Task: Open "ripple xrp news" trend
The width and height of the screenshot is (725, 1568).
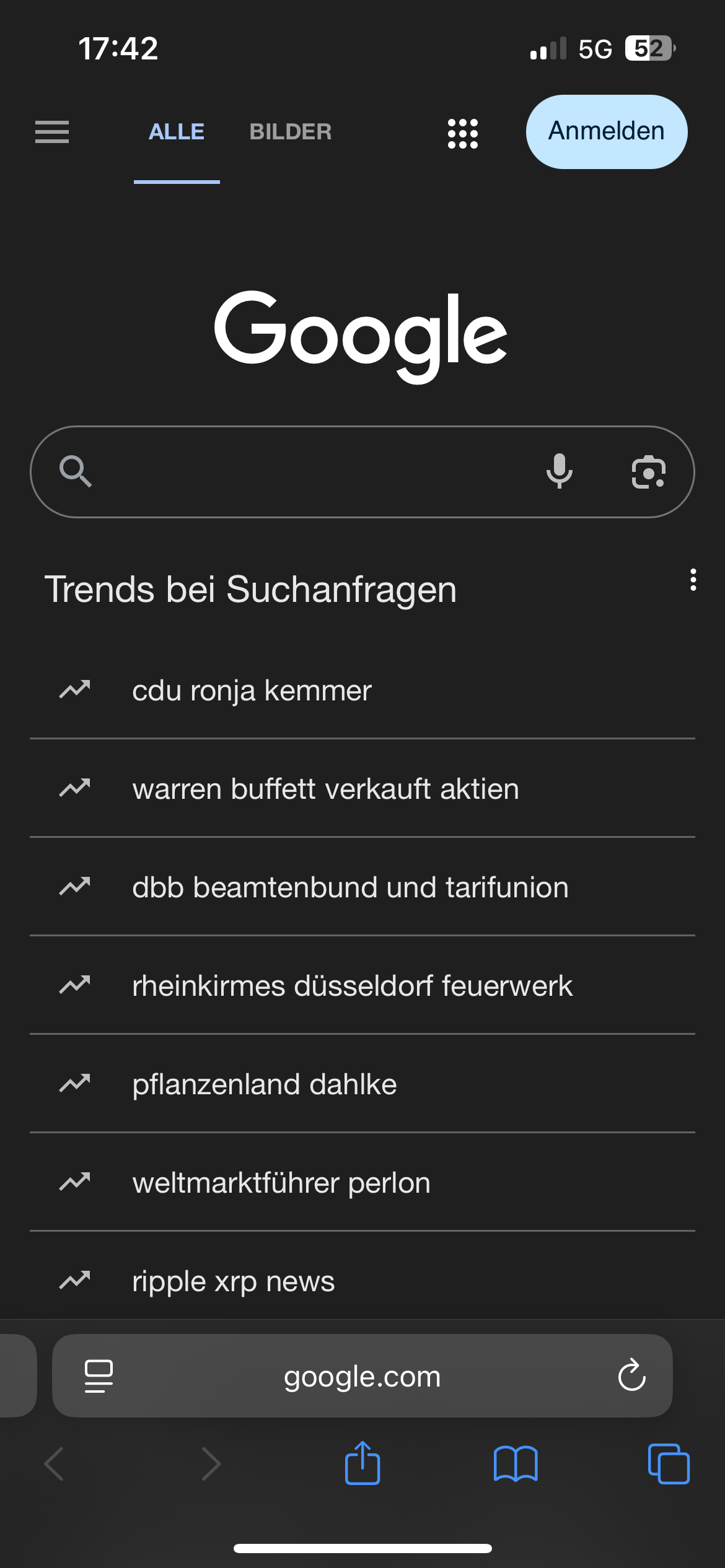Action: point(234,1281)
